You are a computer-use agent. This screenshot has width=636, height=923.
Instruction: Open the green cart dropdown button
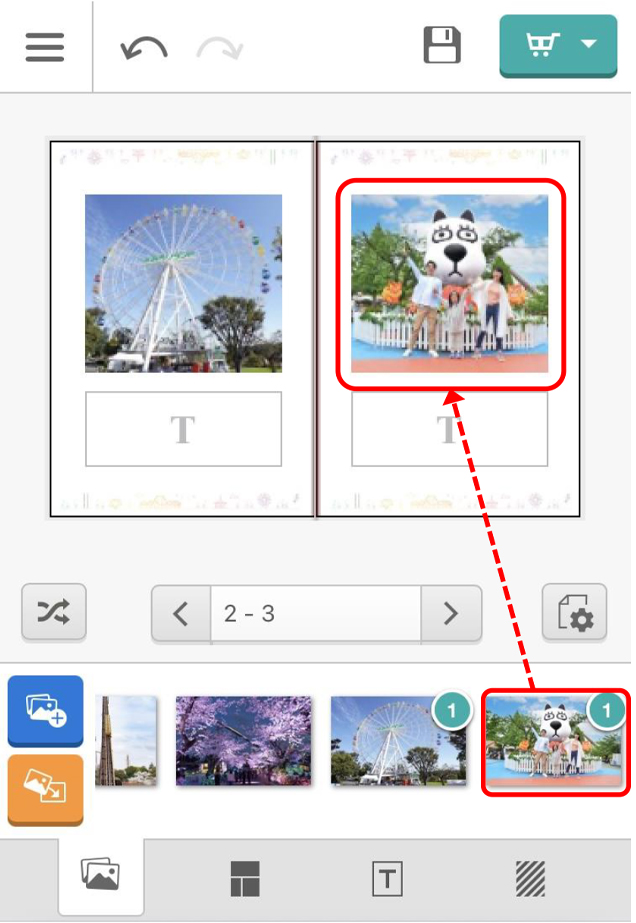(558, 46)
